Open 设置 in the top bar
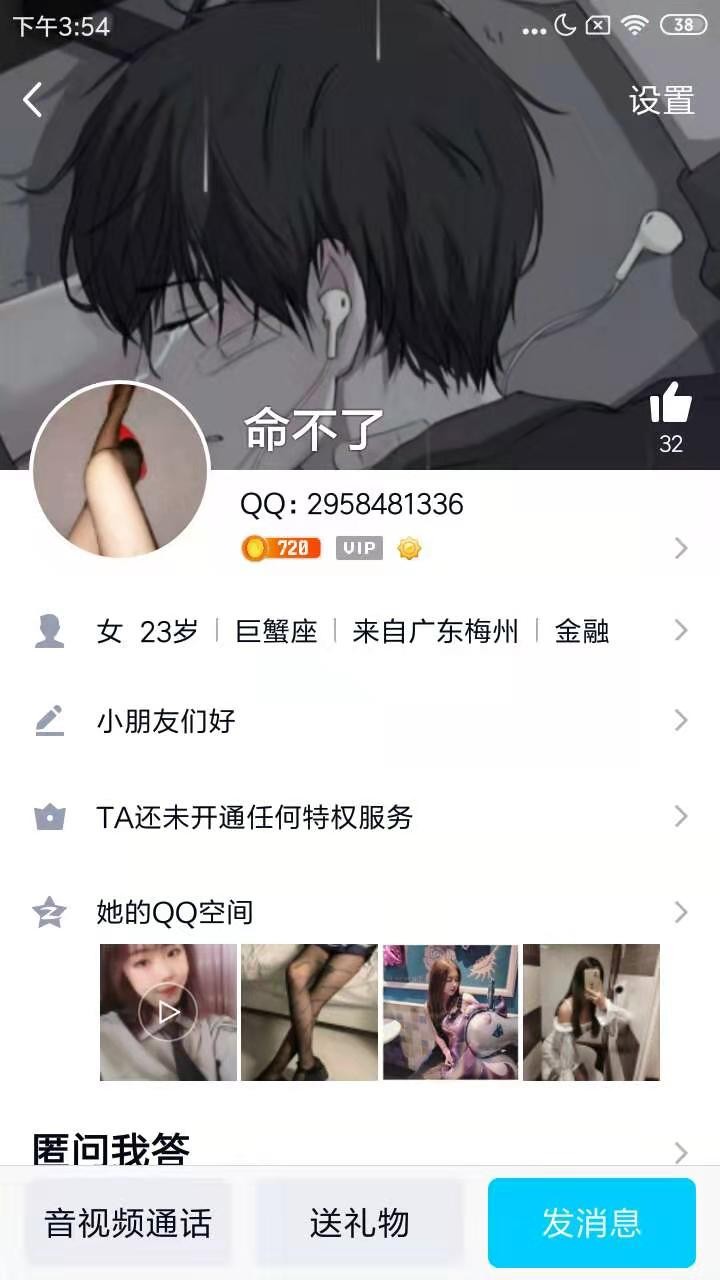 coord(661,101)
